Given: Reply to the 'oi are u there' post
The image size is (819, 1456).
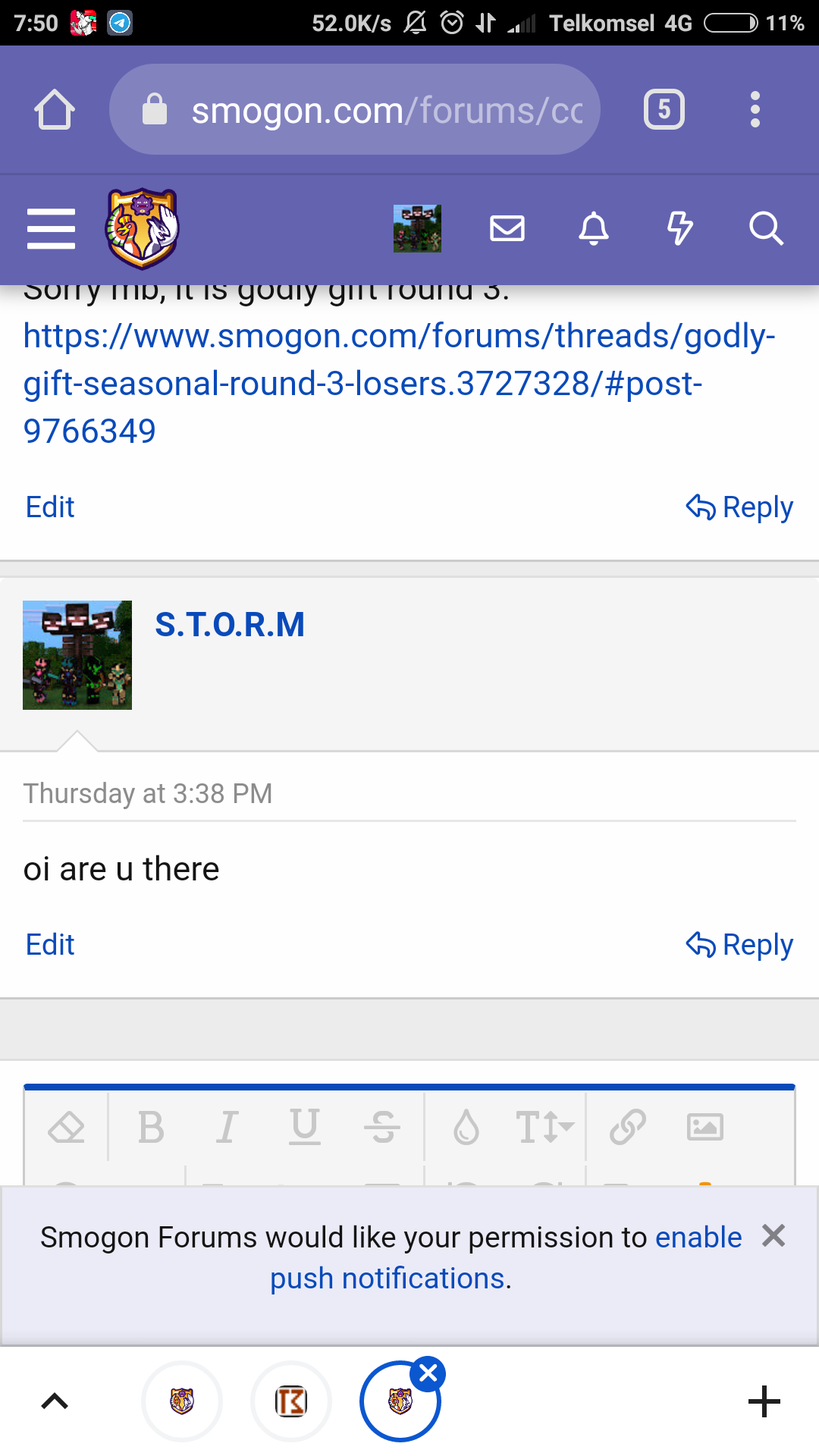Looking at the screenshot, I should click(x=739, y=945).
